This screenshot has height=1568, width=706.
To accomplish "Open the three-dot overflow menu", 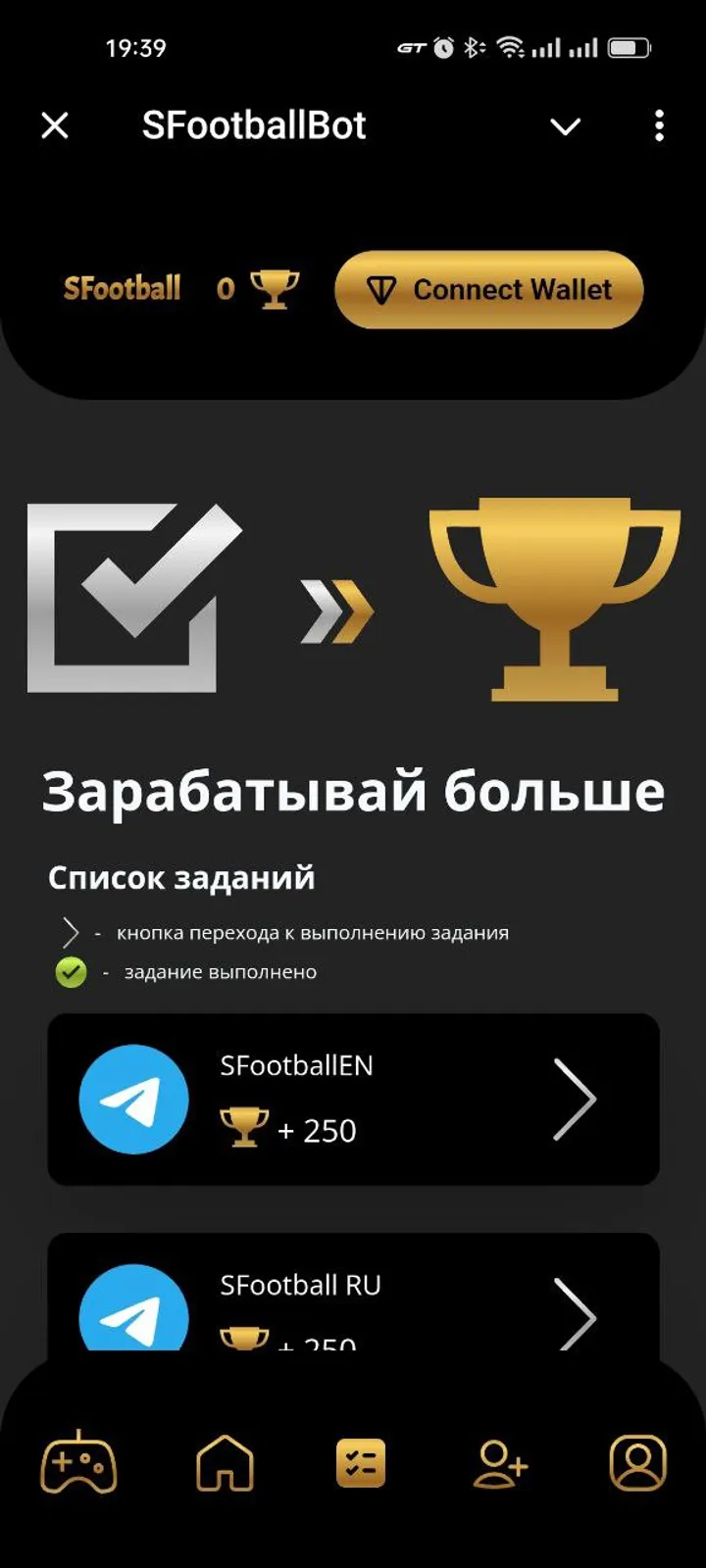I will [x=659, y=125].
